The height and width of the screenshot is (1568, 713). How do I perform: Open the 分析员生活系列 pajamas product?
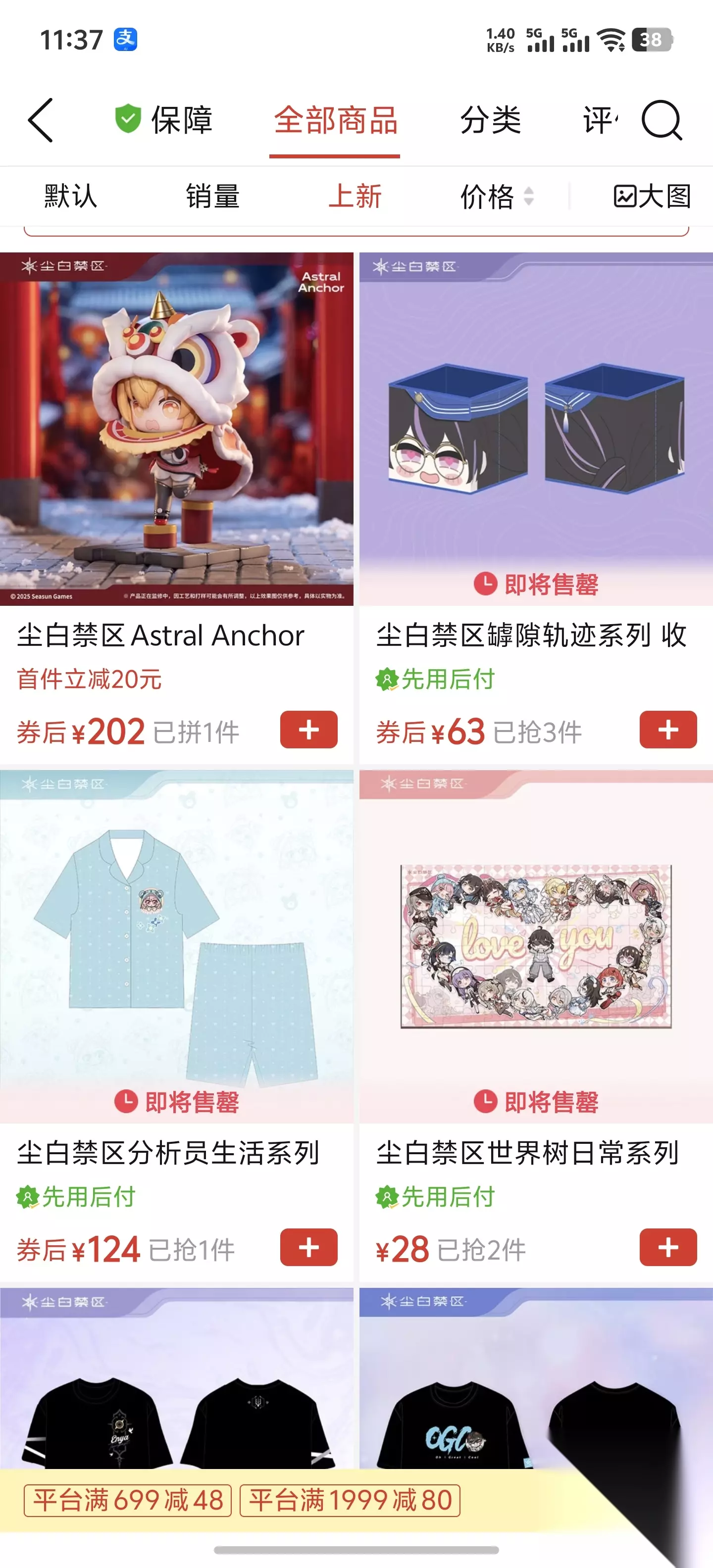point(177,1026)
